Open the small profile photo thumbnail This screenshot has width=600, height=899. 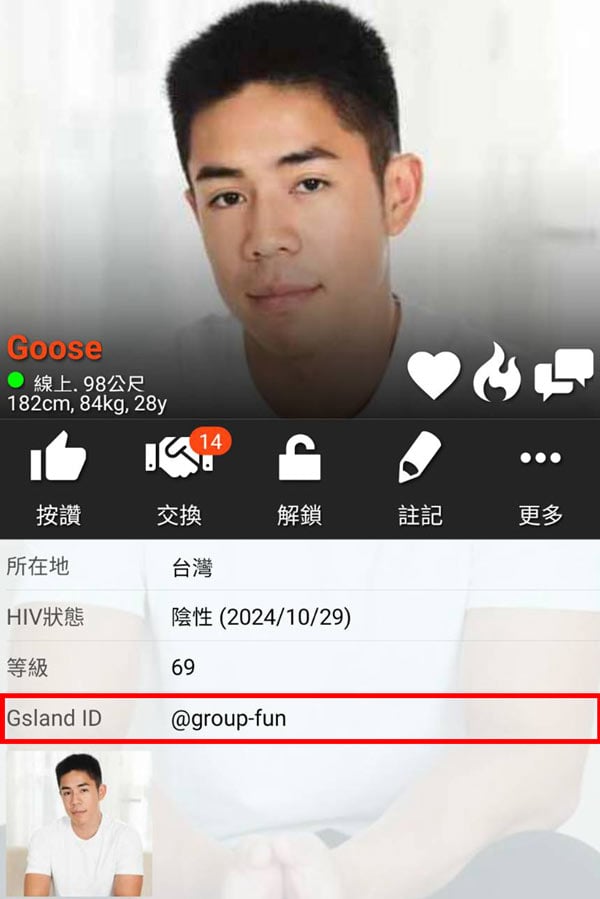[79, 824]
